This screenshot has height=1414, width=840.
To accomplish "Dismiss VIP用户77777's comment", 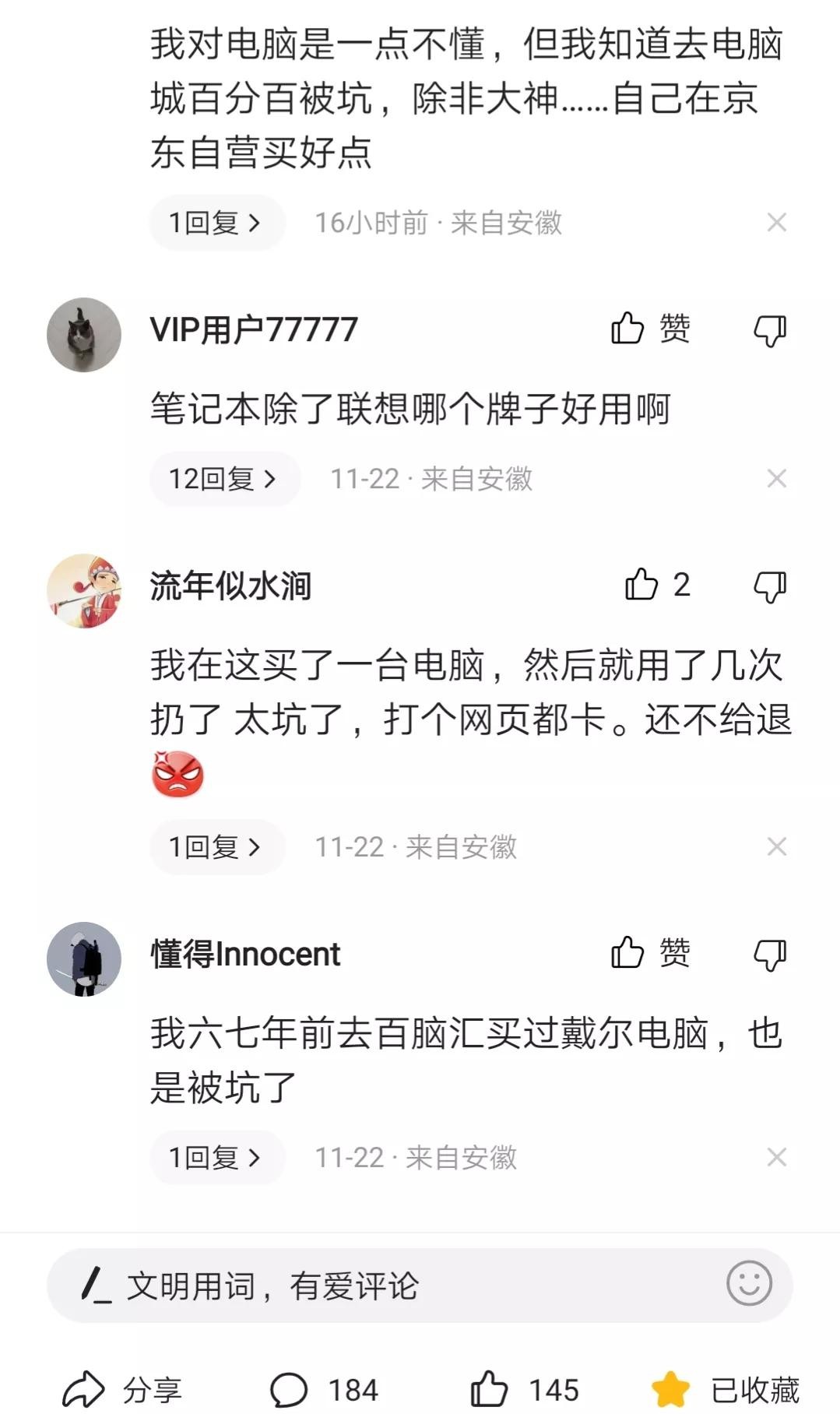I will 776,478.
